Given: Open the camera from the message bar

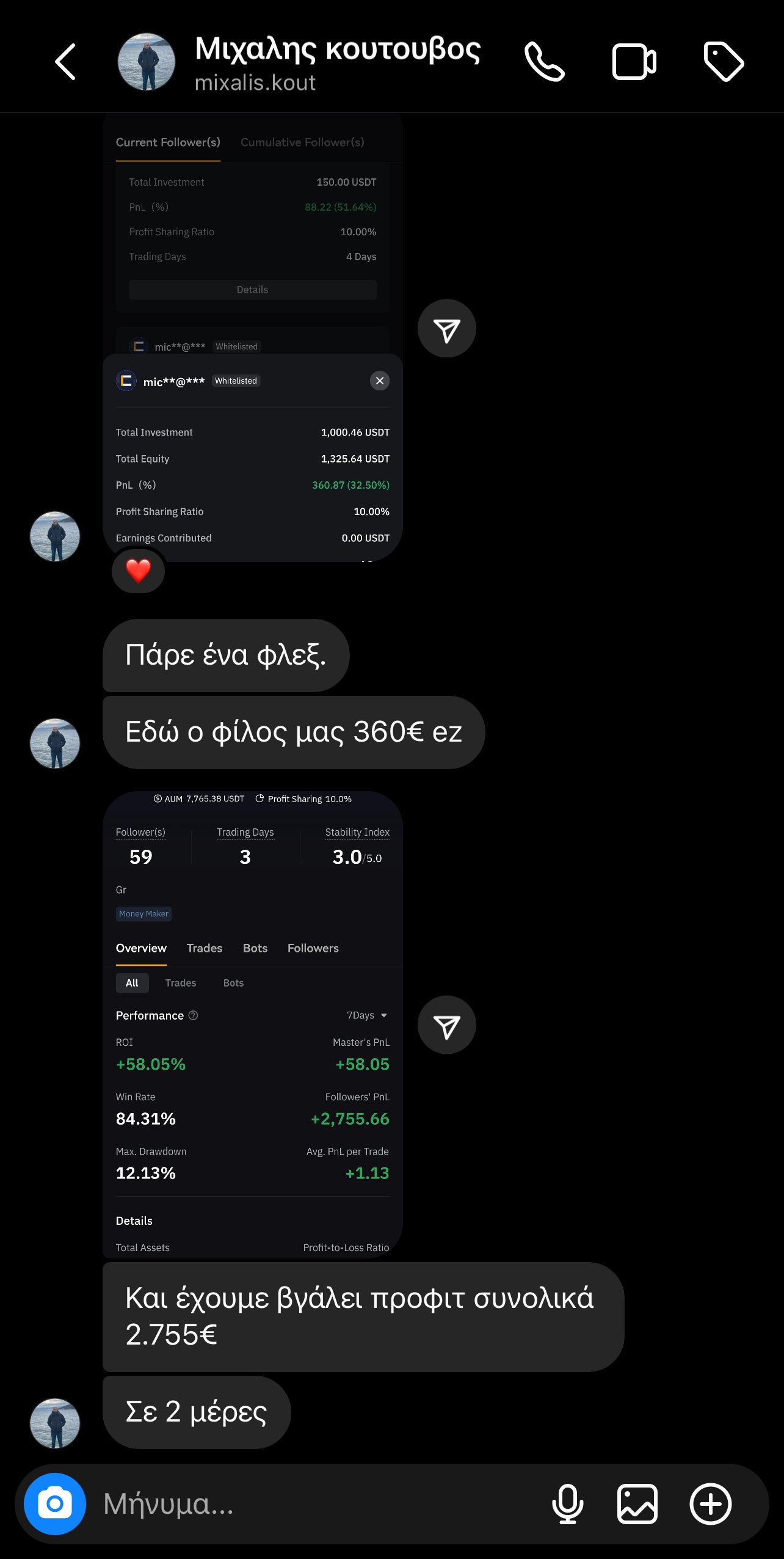Looking at the screenshot, I should tap(55, 1504).
